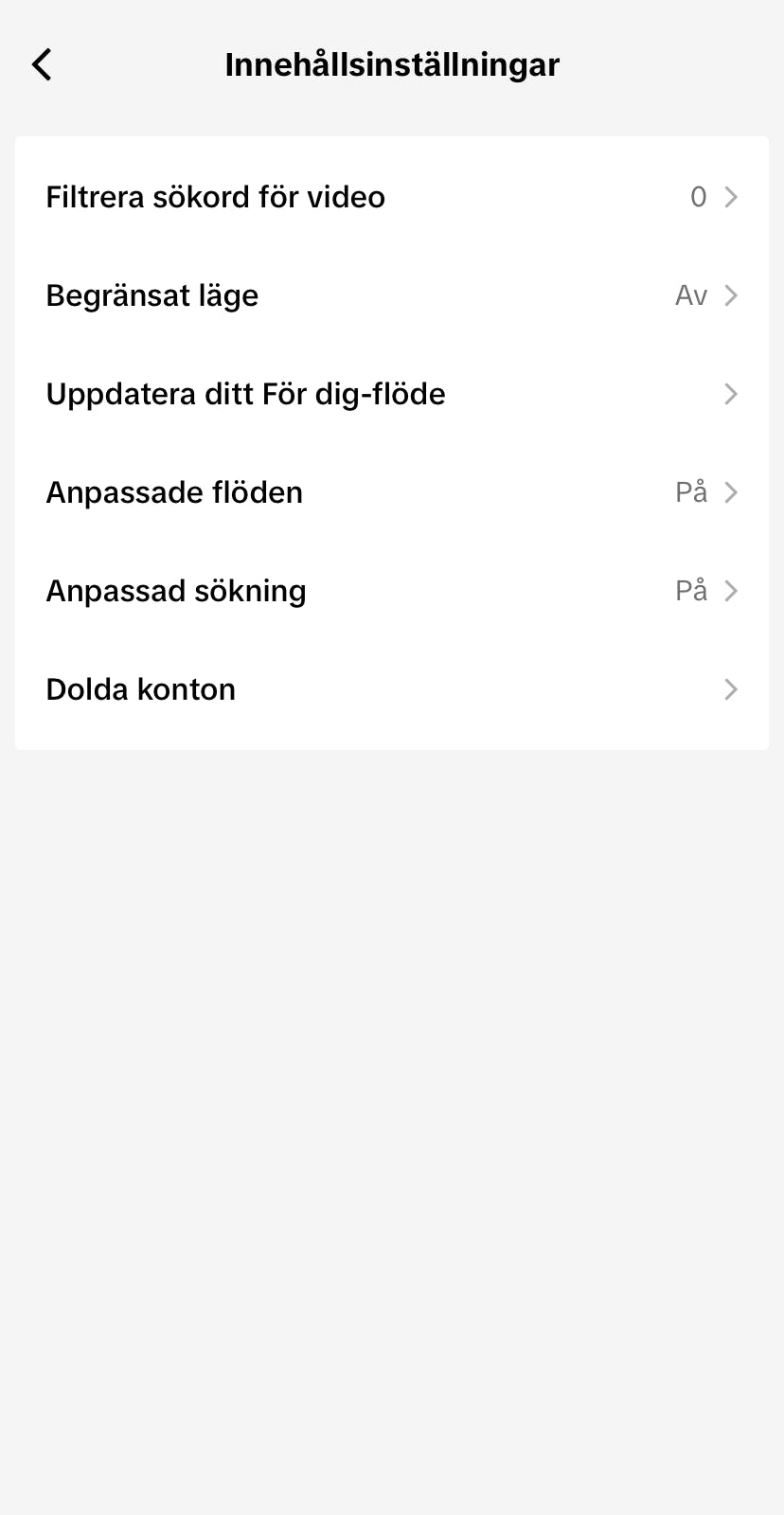This screenshot has width=784, height=1515.
Task: Select the På status of Anpassade flöden
Action: pos(690,492)
